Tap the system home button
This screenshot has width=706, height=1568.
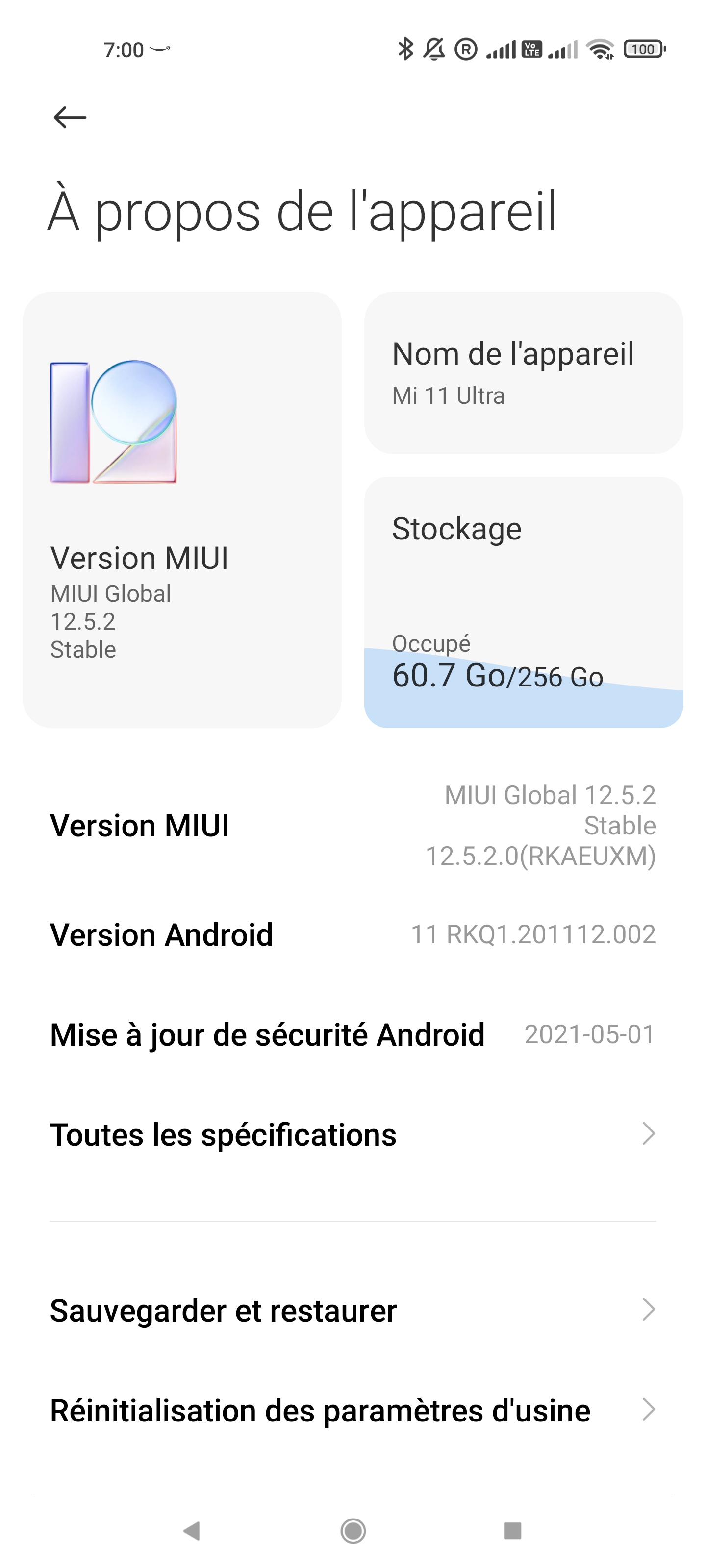(x=353, y=1530)
